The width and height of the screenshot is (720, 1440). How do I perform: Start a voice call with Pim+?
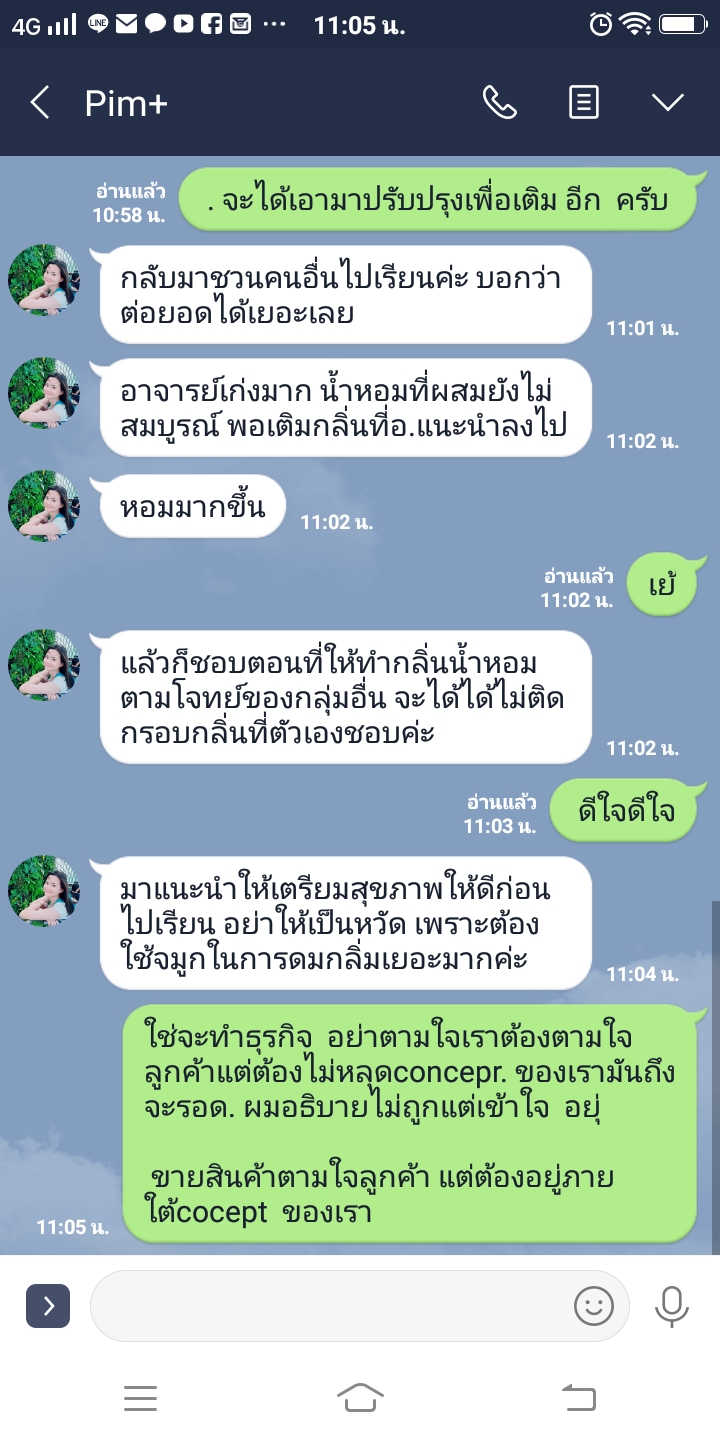499,102
